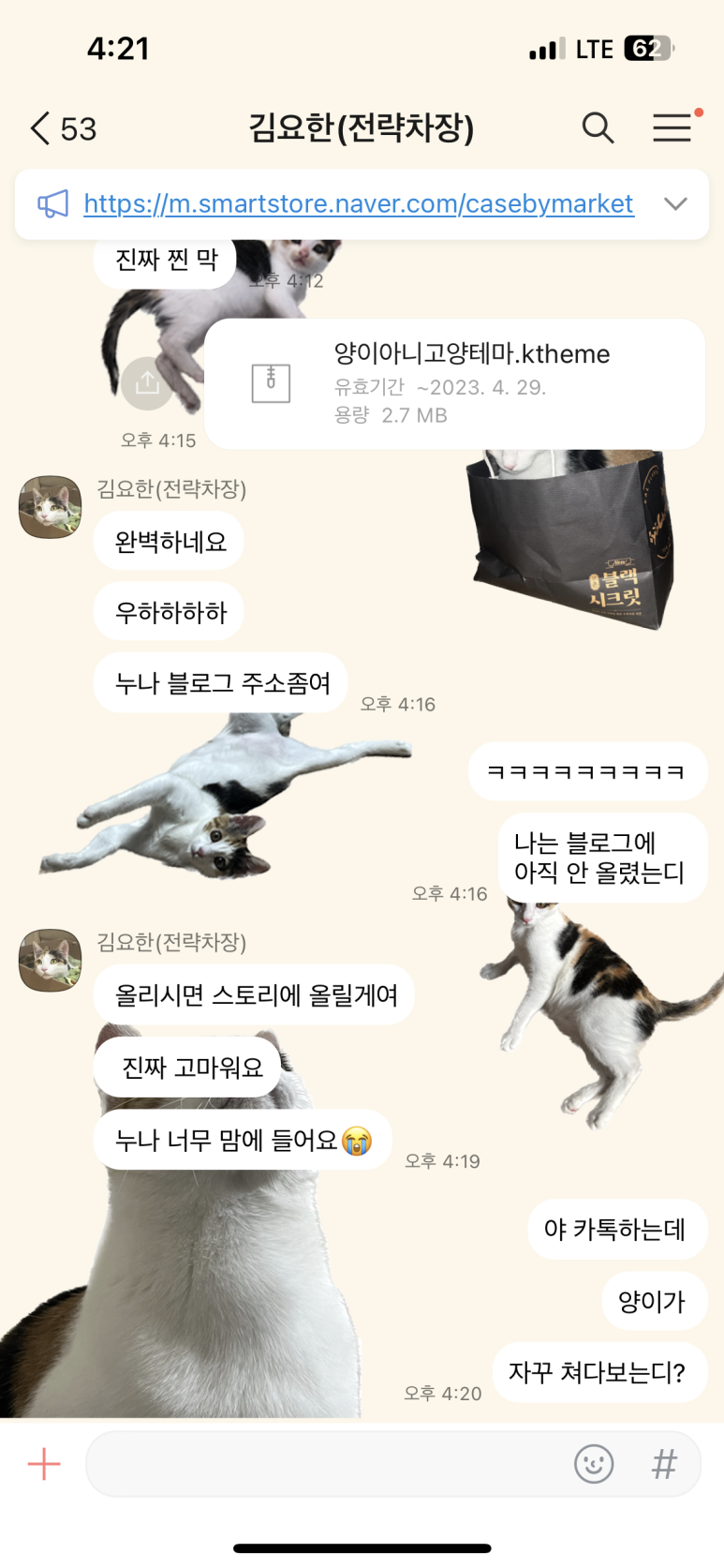Open the smartstore.naver.com casebymarket notice link
Screen dimensions: 724x1568
point(359,203)
